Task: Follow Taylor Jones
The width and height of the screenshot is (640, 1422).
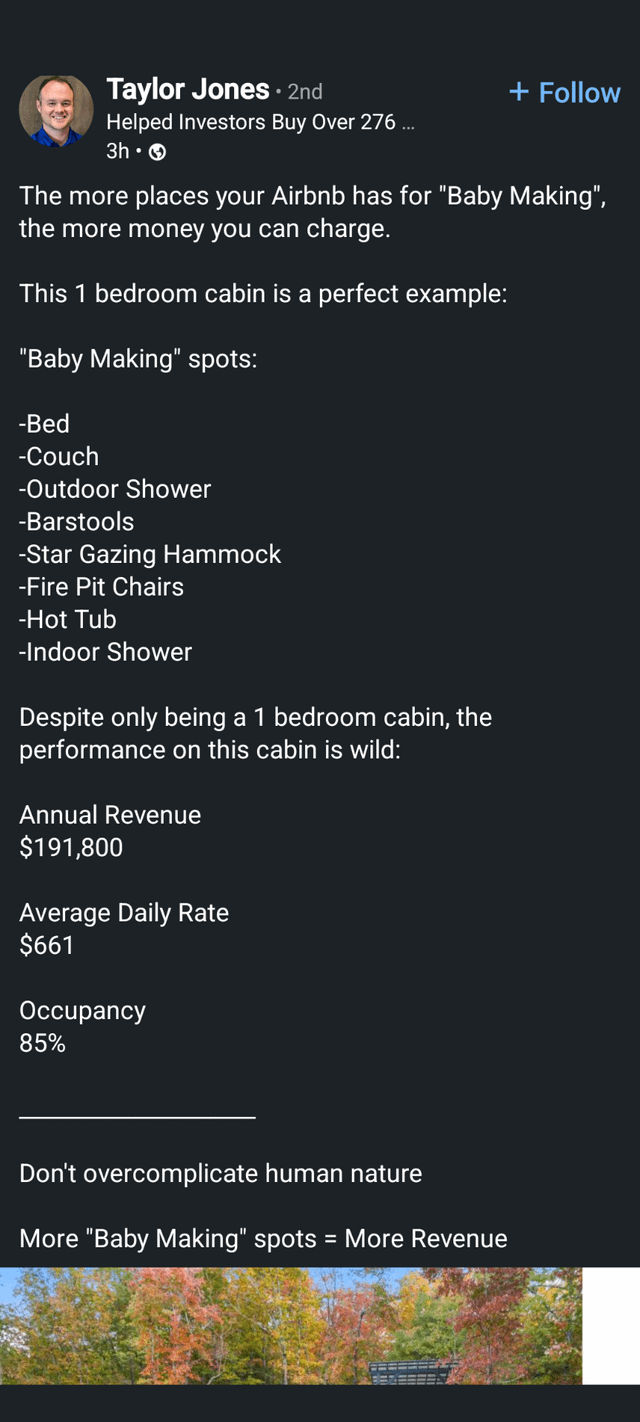Action: pos(565,93)
